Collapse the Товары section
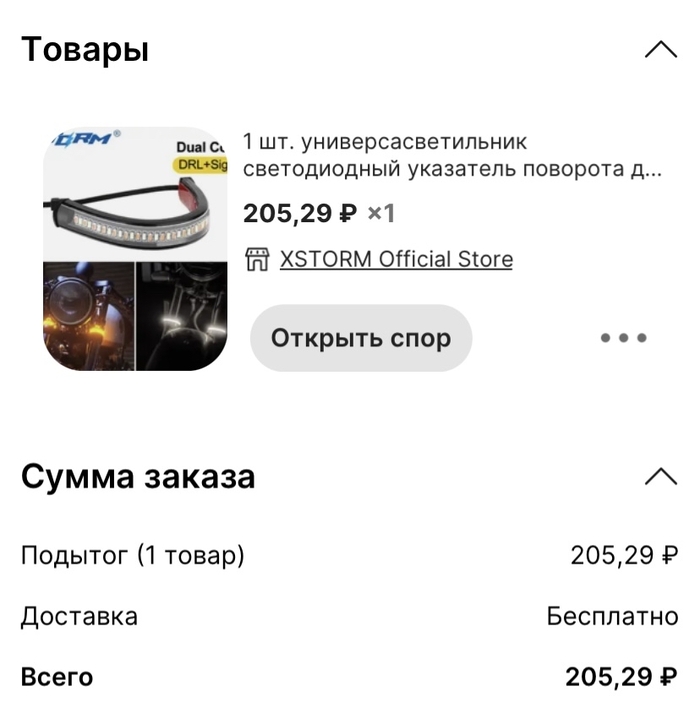 (x=661, y=49)
